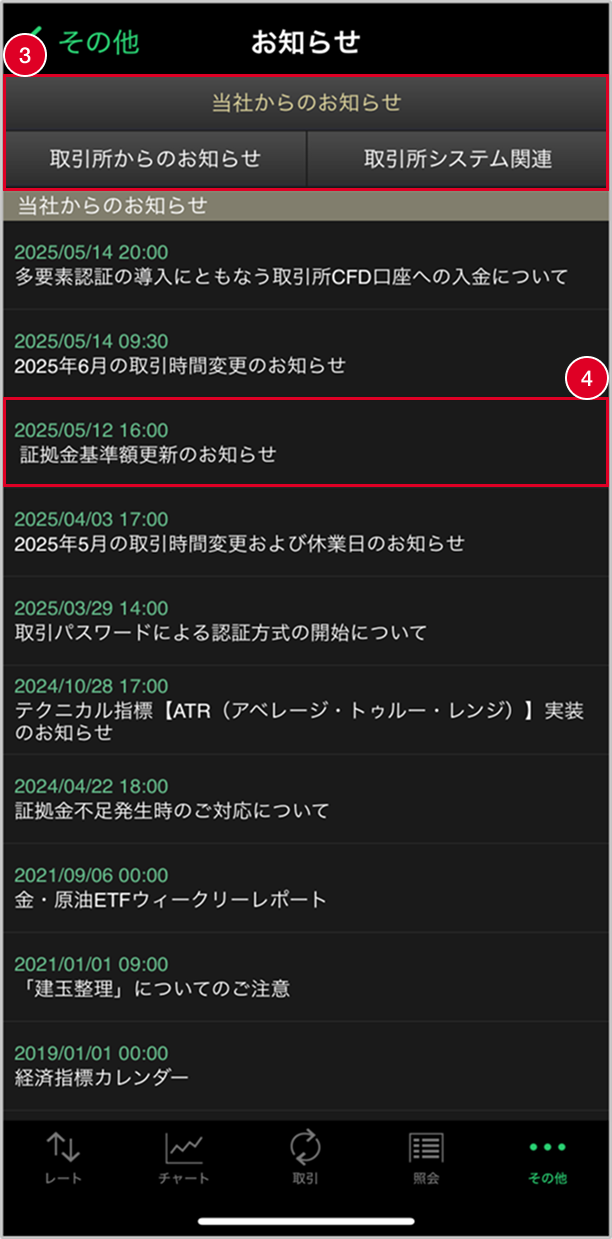Switch to the 照会 tab
612x1239 pixels.
point(426,1158)
